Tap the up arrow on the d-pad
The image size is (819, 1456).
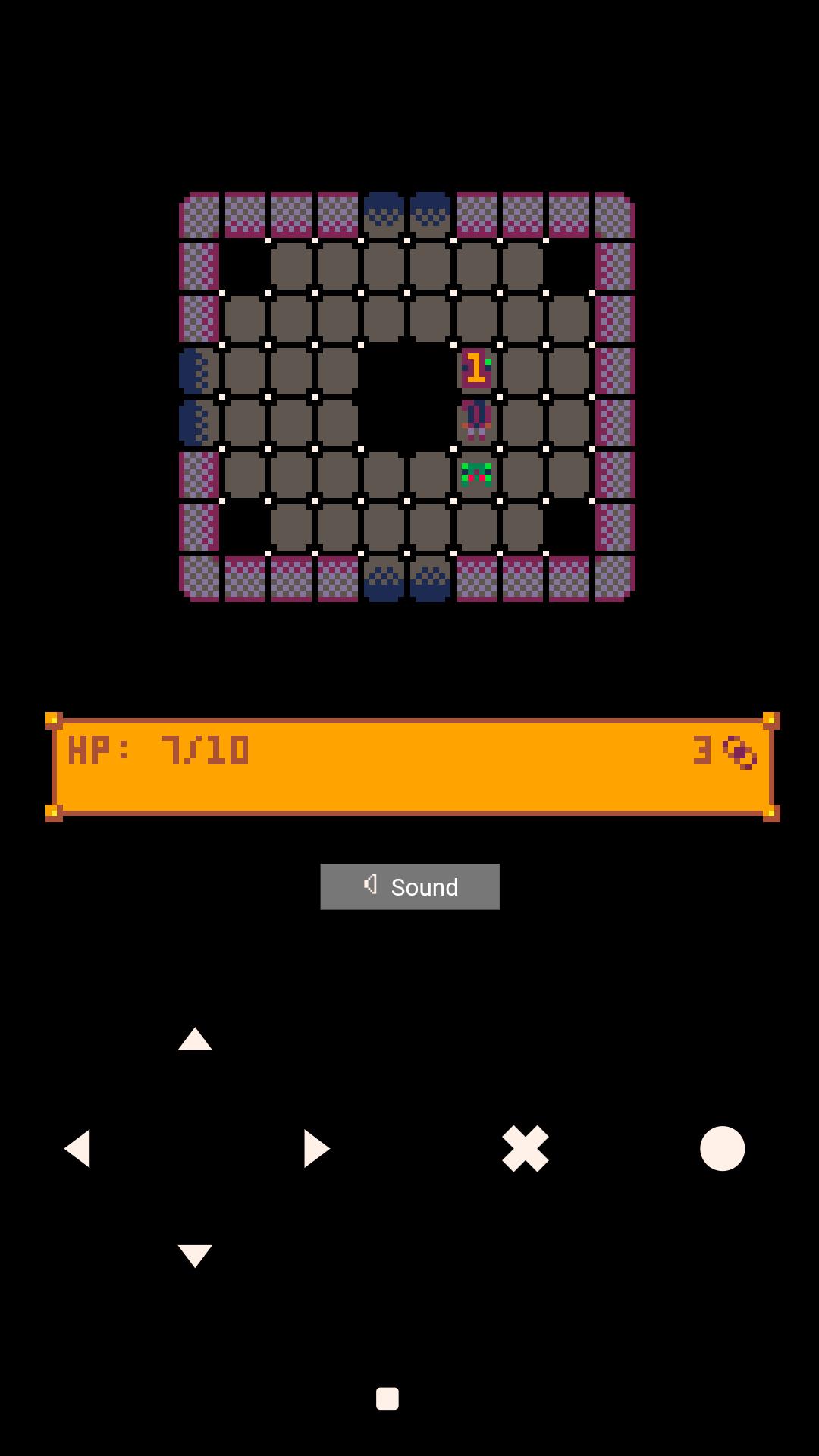(195, 1040)
